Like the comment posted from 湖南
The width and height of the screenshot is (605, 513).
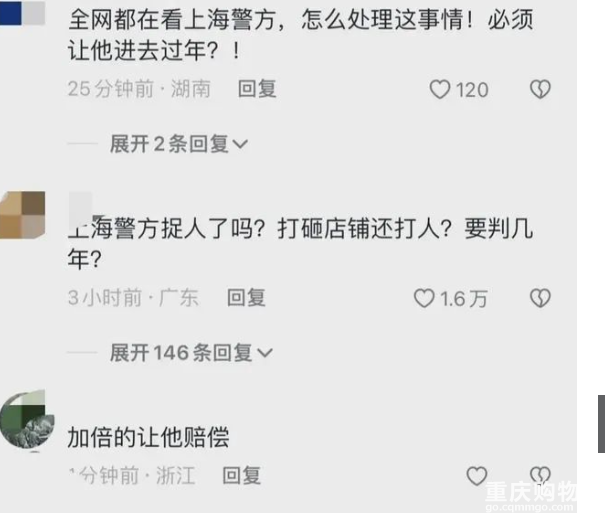click(x=440, y=90)
